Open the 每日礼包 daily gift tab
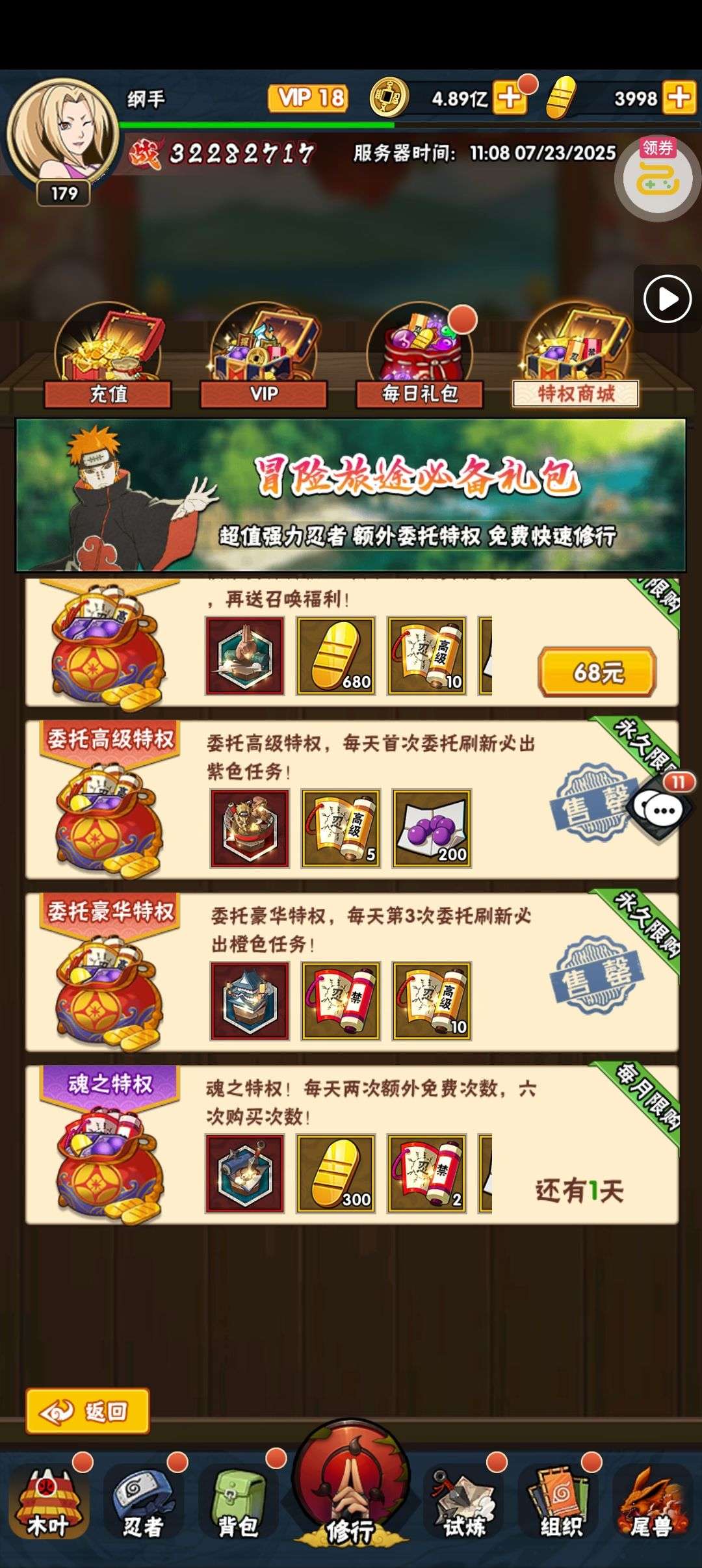 (x=420, y=356)
